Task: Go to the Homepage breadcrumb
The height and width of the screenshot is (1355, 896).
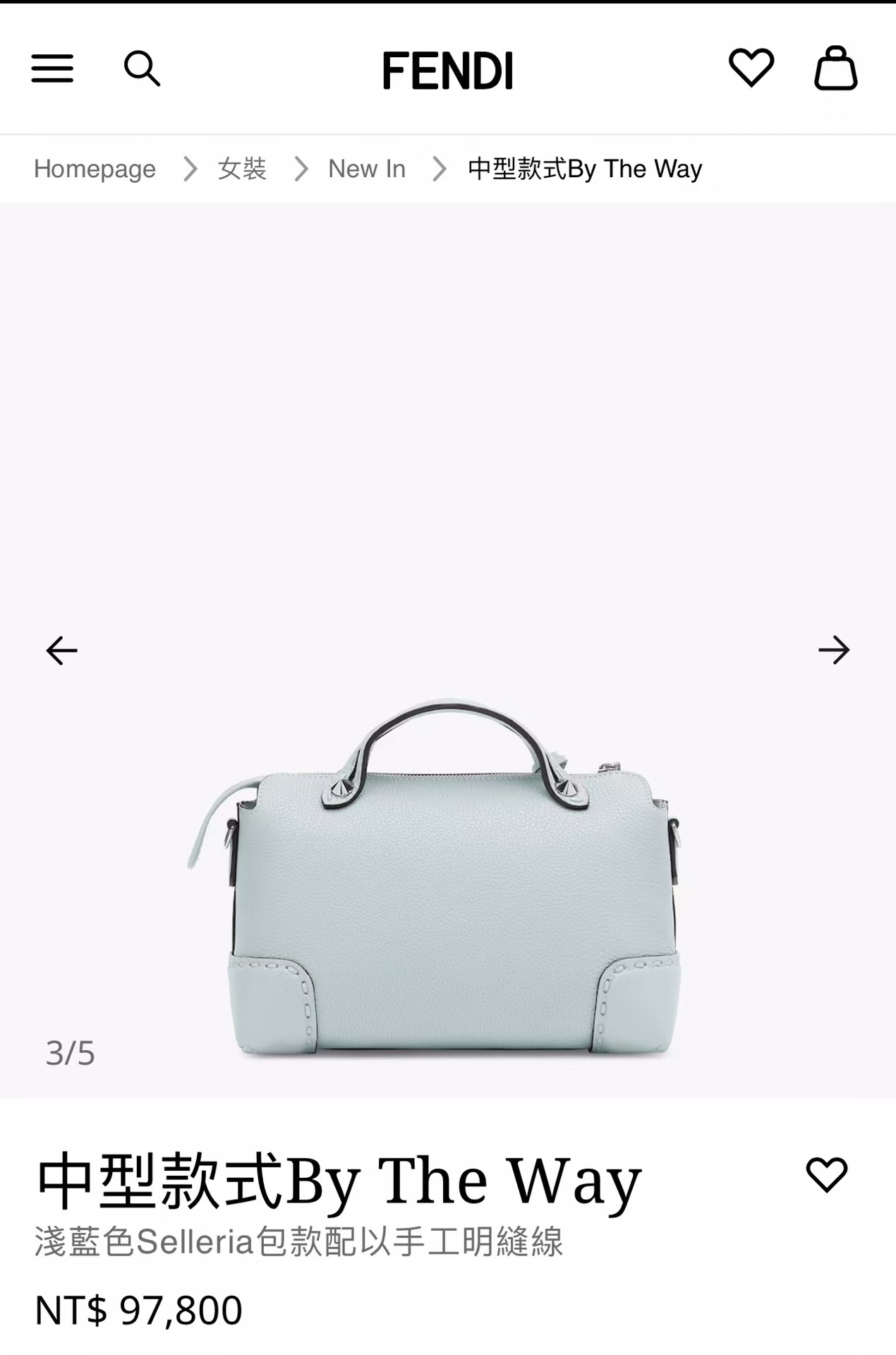Action: 95,169
